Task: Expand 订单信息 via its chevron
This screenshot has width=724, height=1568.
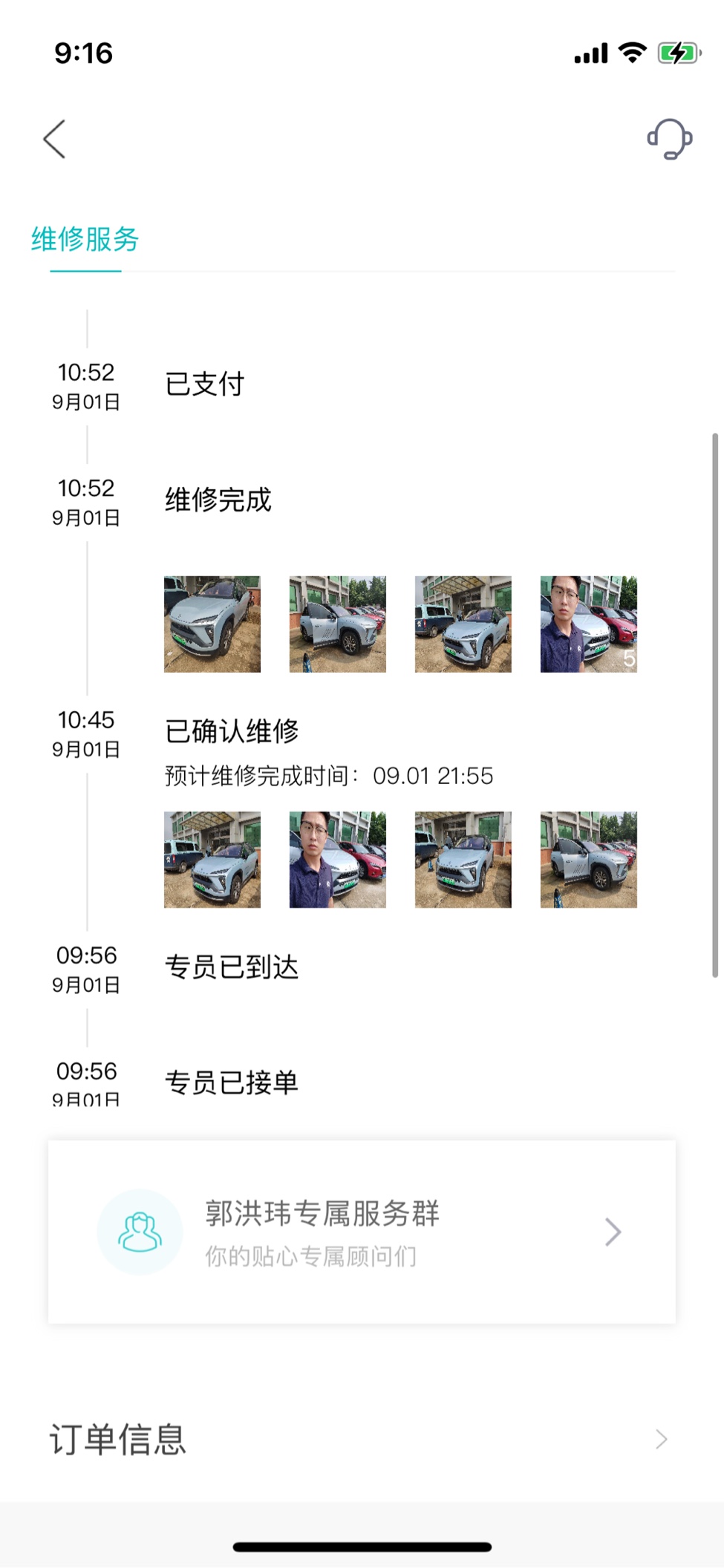Action: (660, 1438)
